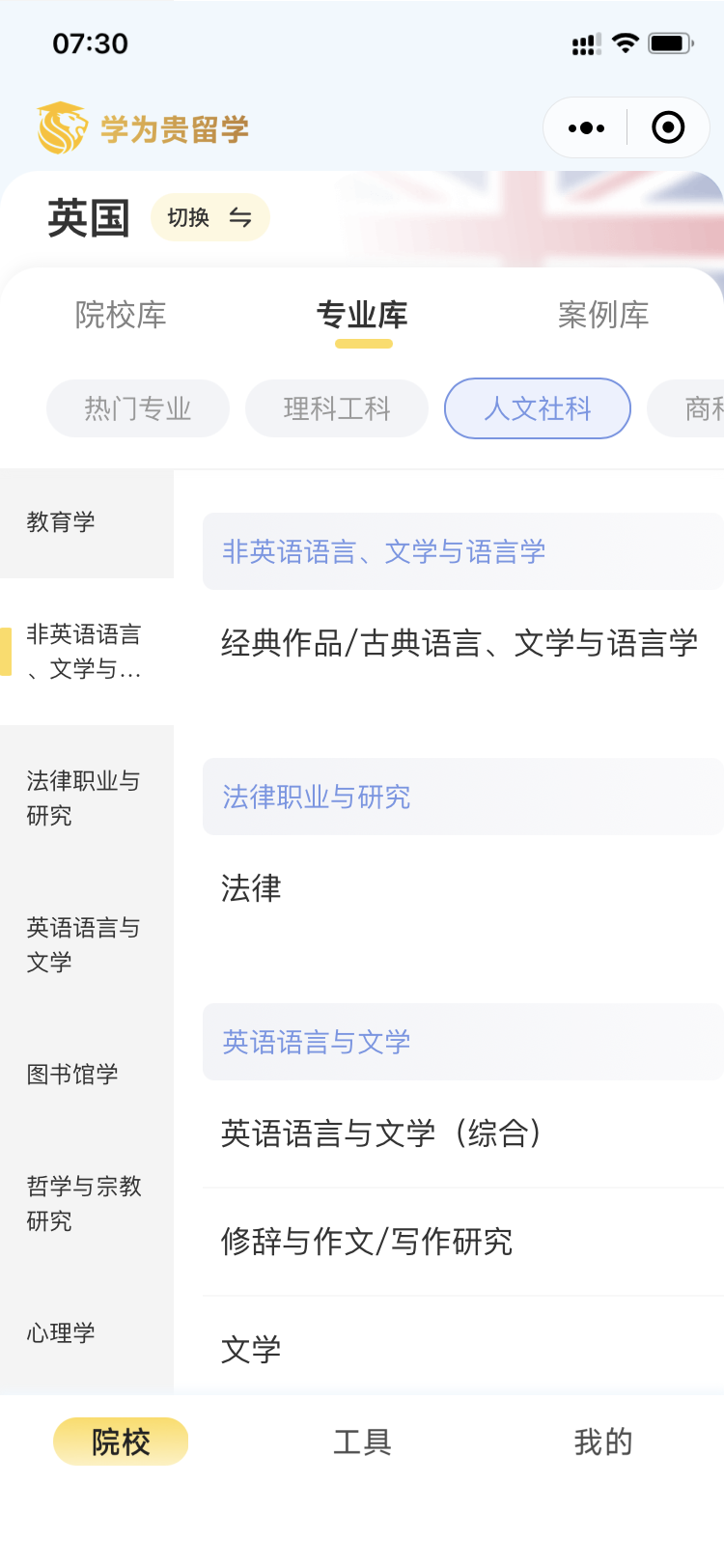Choose 哲学与宗教研究 in the sidebar
This screenshot has width=724, height=1568.
tap(84, 1204)
